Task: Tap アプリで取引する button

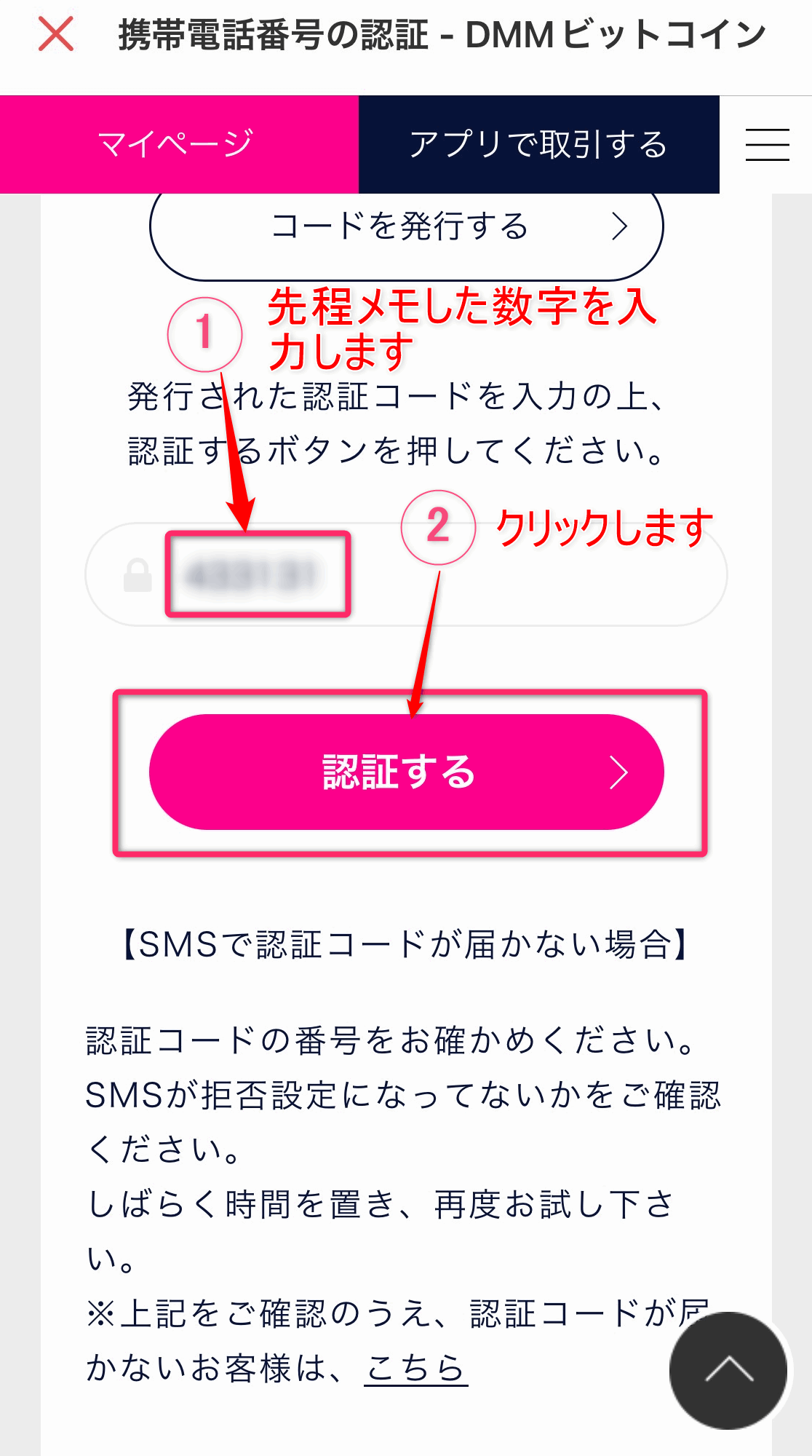Action: (x=538, y=144)
